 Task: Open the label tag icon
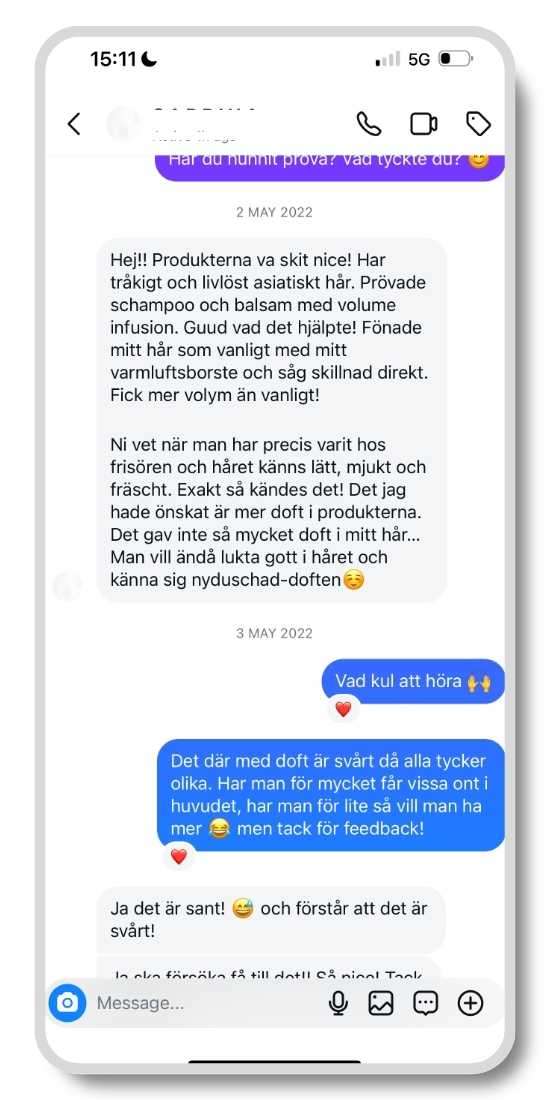[x=478, y=124]
